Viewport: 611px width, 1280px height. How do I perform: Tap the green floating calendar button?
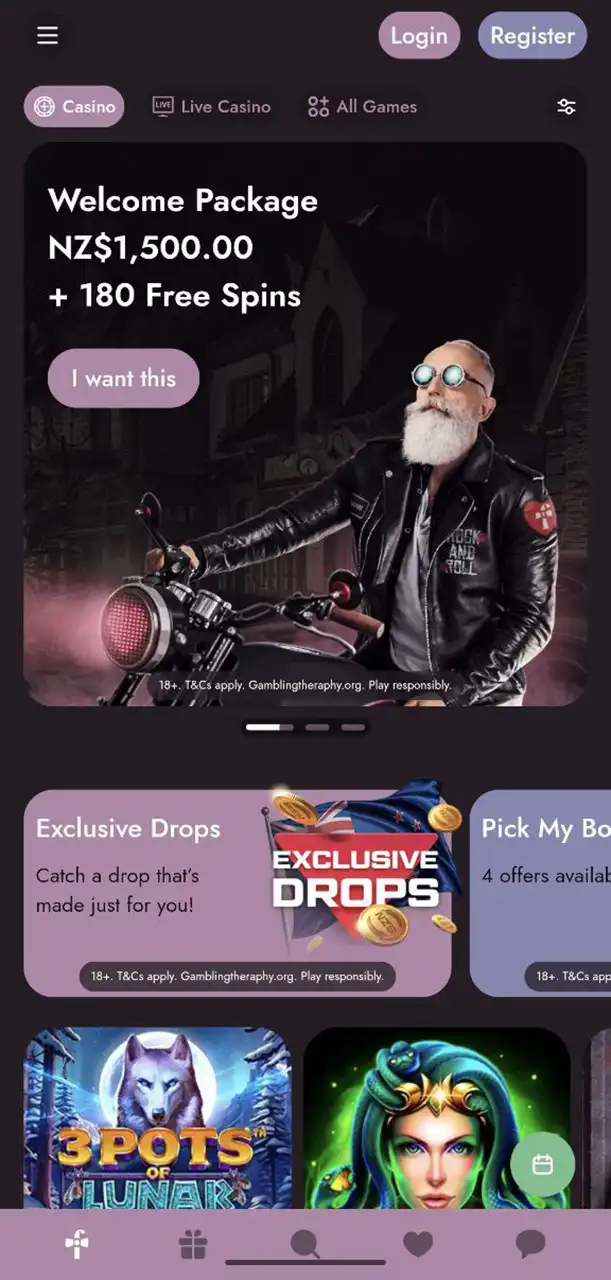coord(542,1164)
